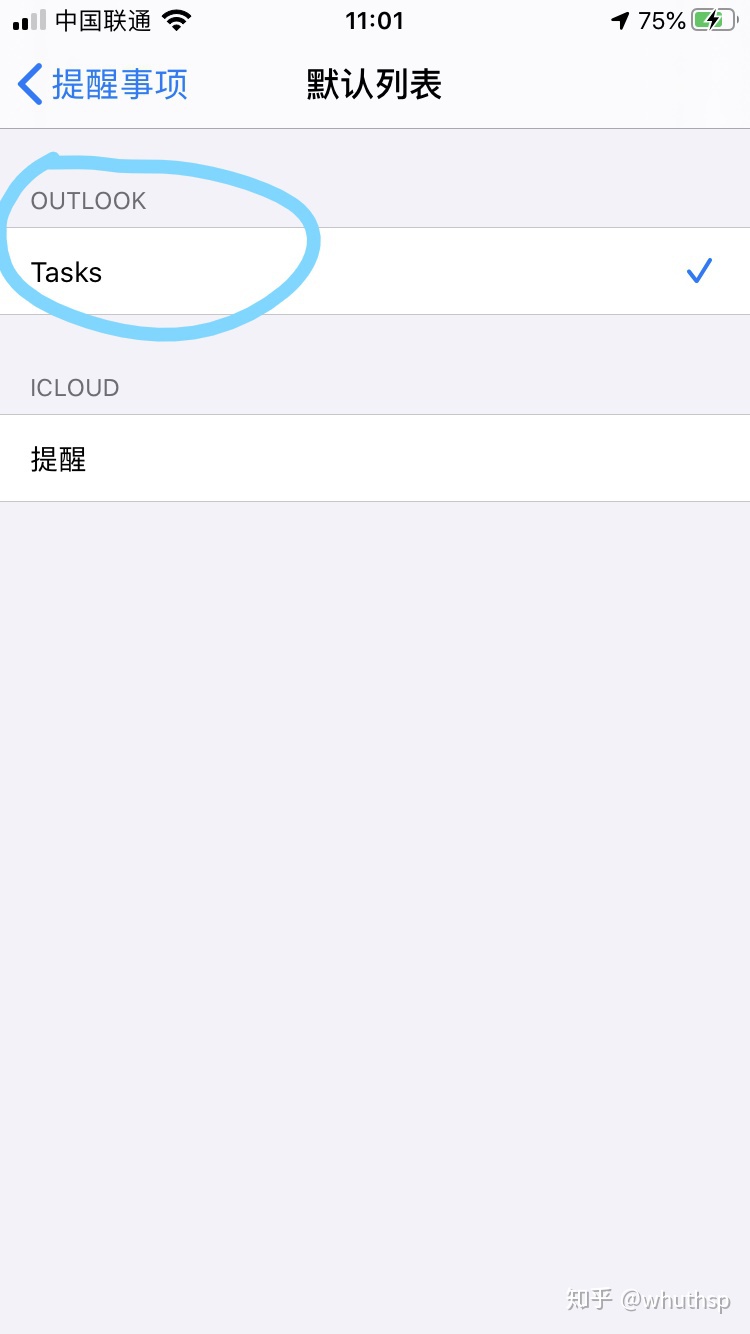Choose 提醒 under iCloud as default list

[375, 458]
